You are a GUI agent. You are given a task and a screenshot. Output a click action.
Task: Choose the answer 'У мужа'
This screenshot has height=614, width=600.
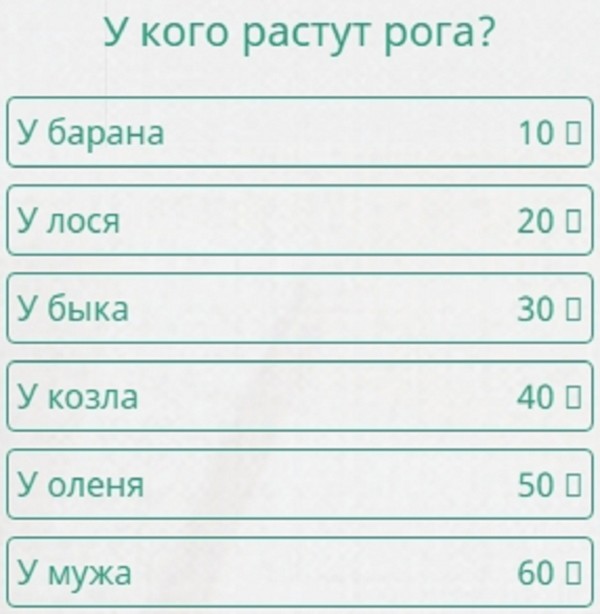click(x=299, y=573)
